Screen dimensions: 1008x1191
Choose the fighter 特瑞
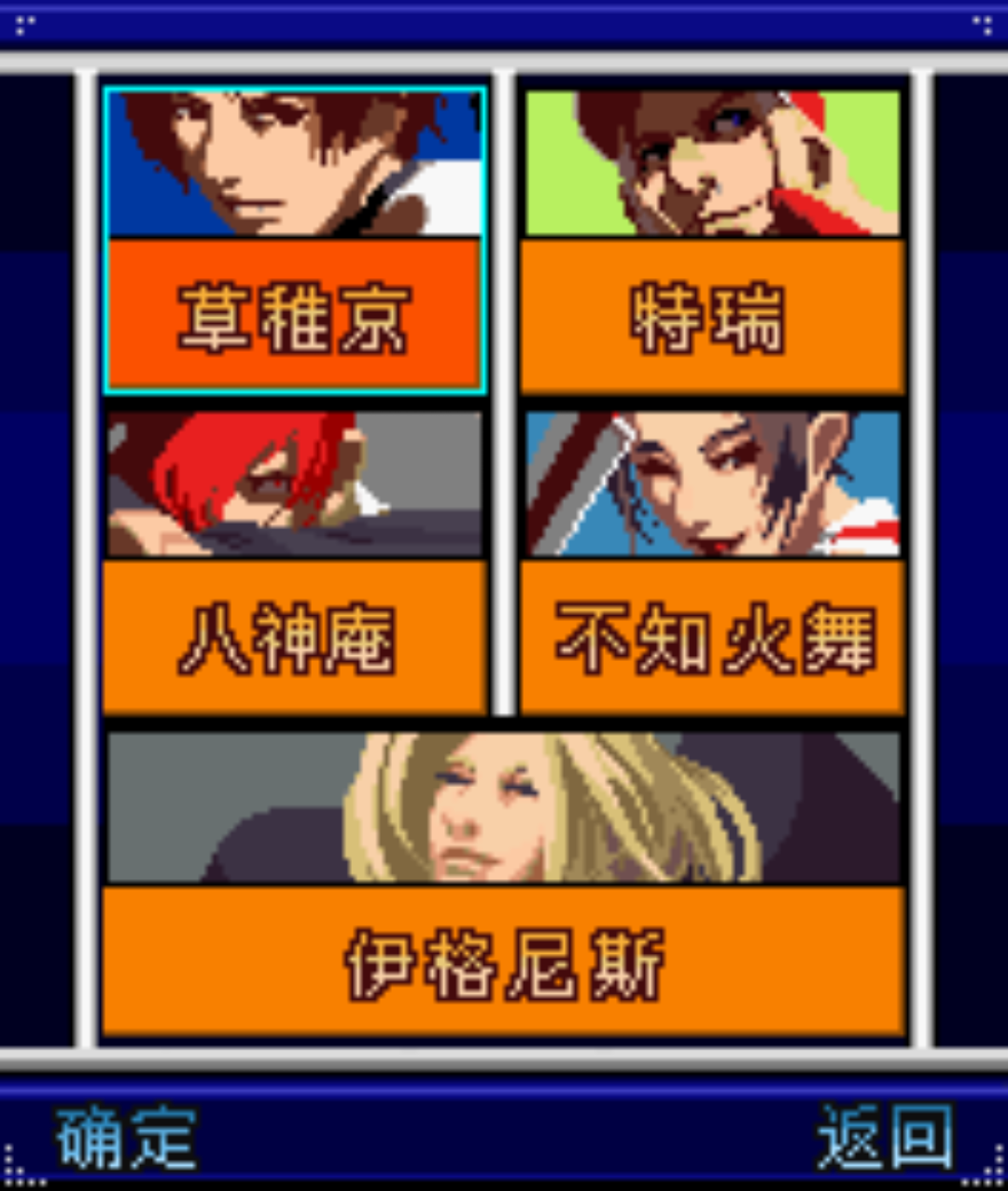tap(711, 315)
